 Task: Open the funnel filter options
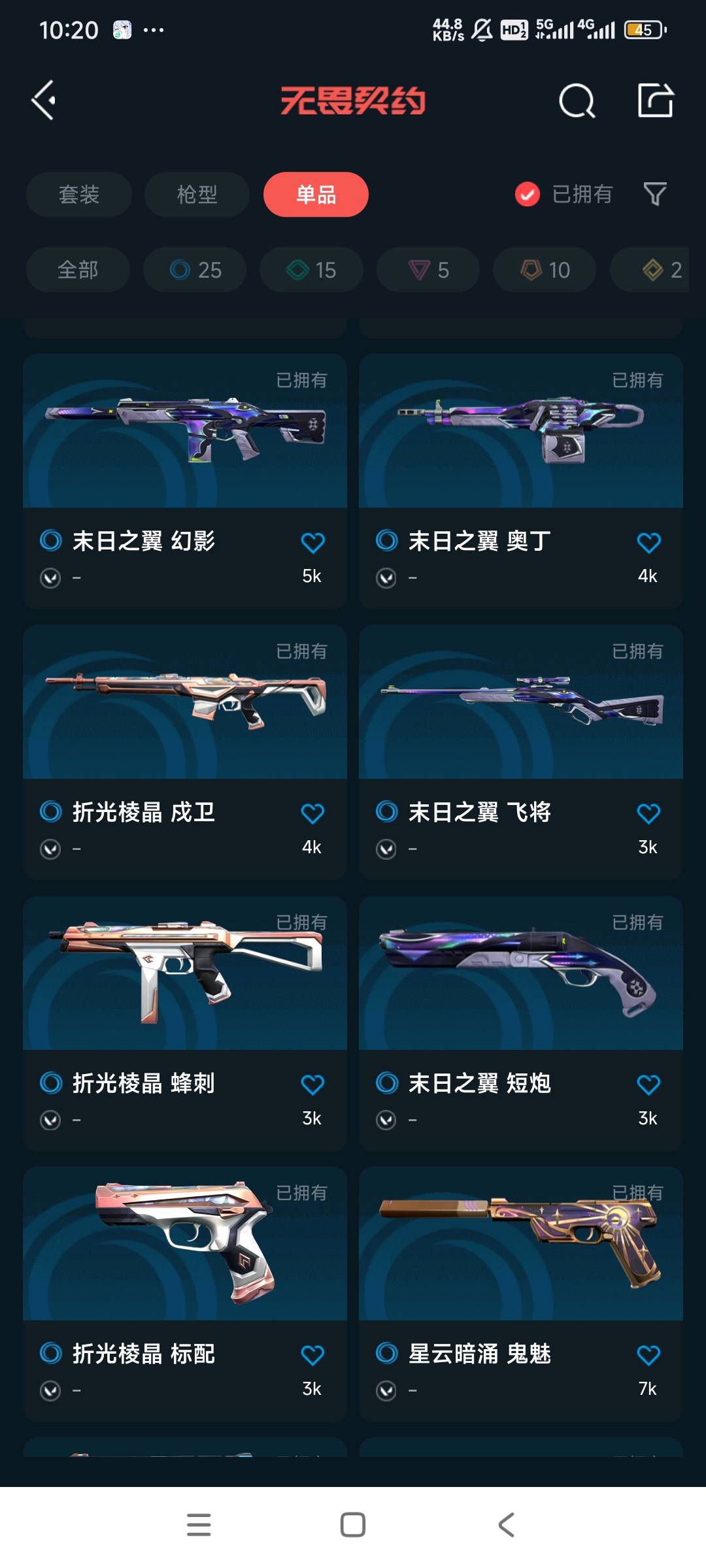pyautogui.click(x=655, y=194)
